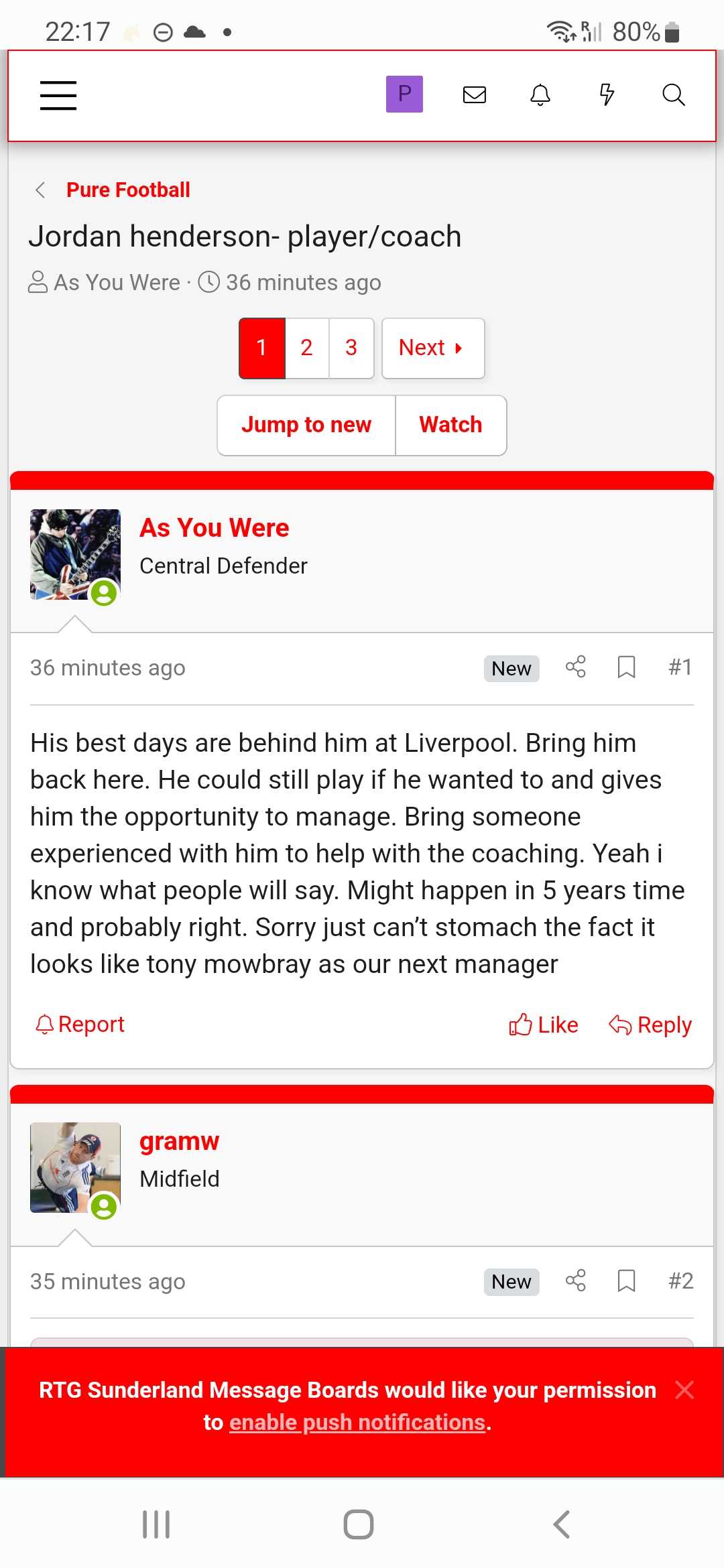The width and height of the screenshot is (724, 1568).
Task: Share post #1
Action: [576, 667]
